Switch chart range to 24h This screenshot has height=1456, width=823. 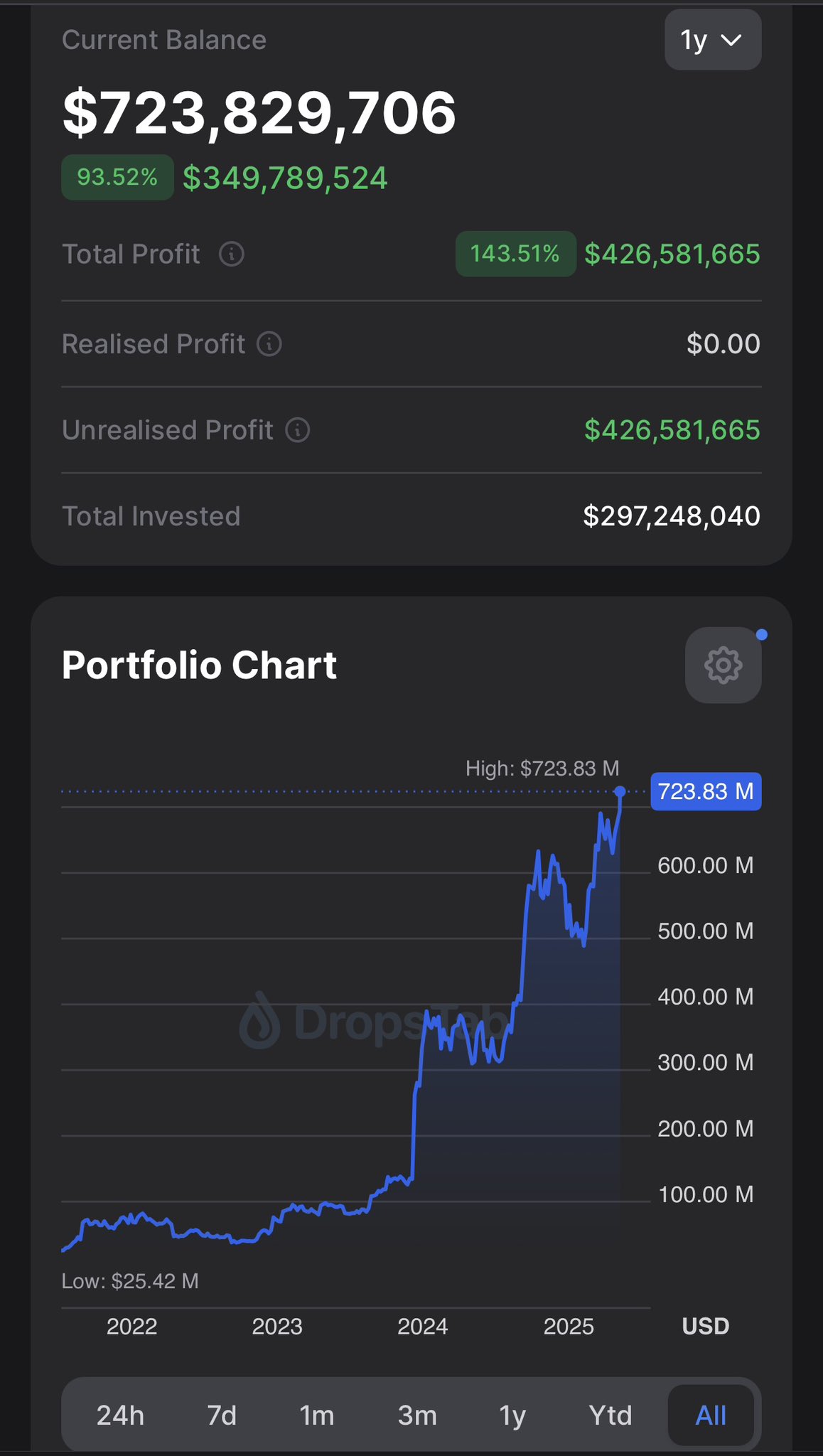tap(120, 1415)
